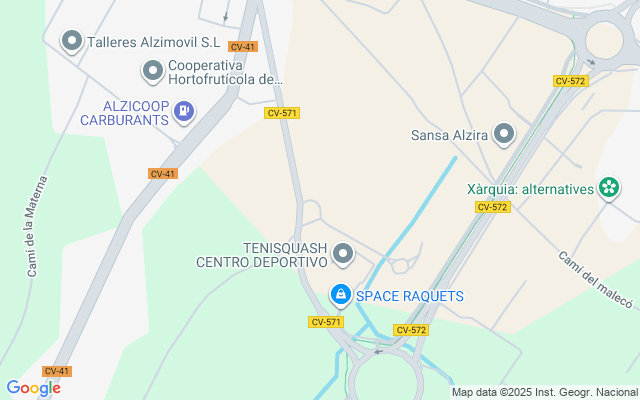
Task: Open Xàrquia: alternatives marker
Action: click(x=608, y=187)
